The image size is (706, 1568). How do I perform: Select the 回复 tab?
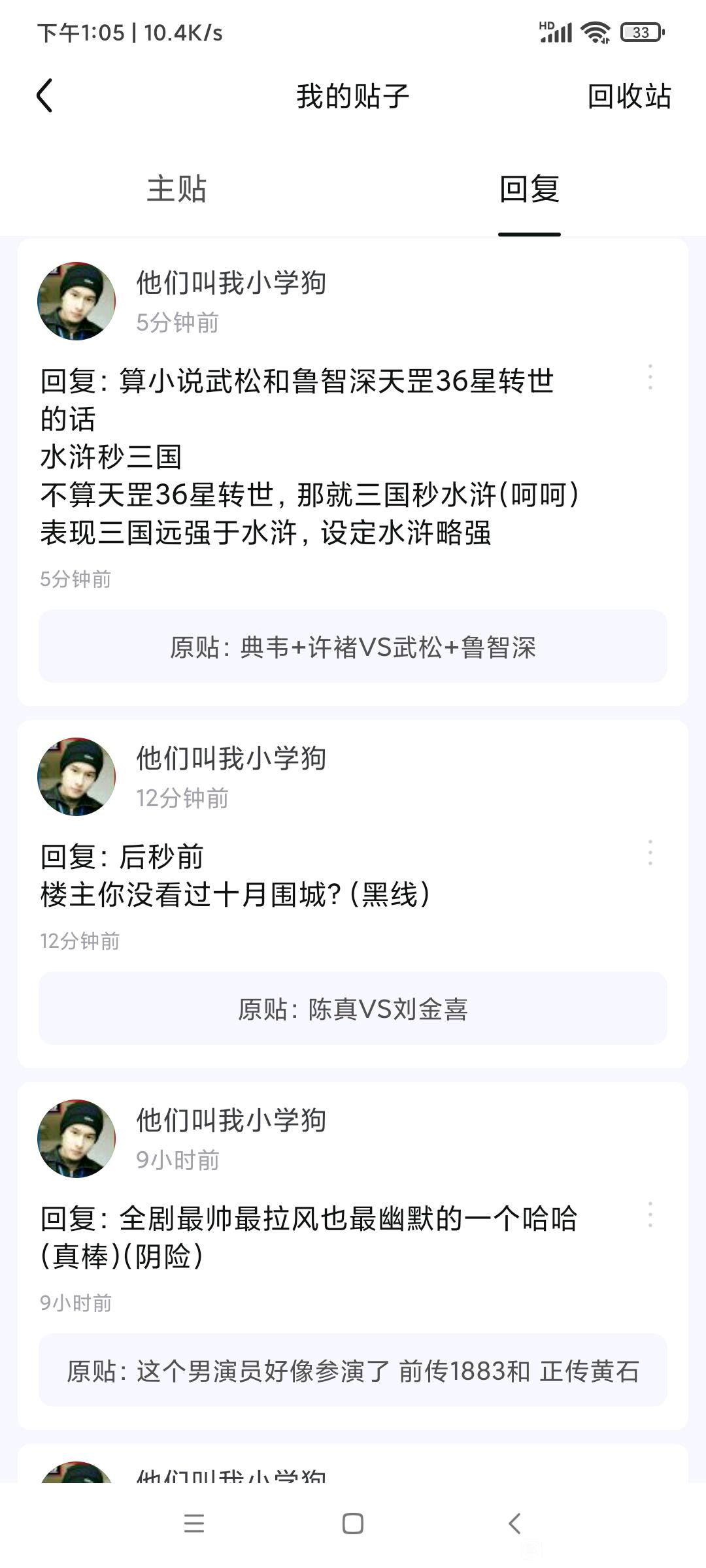click(529, 189)
